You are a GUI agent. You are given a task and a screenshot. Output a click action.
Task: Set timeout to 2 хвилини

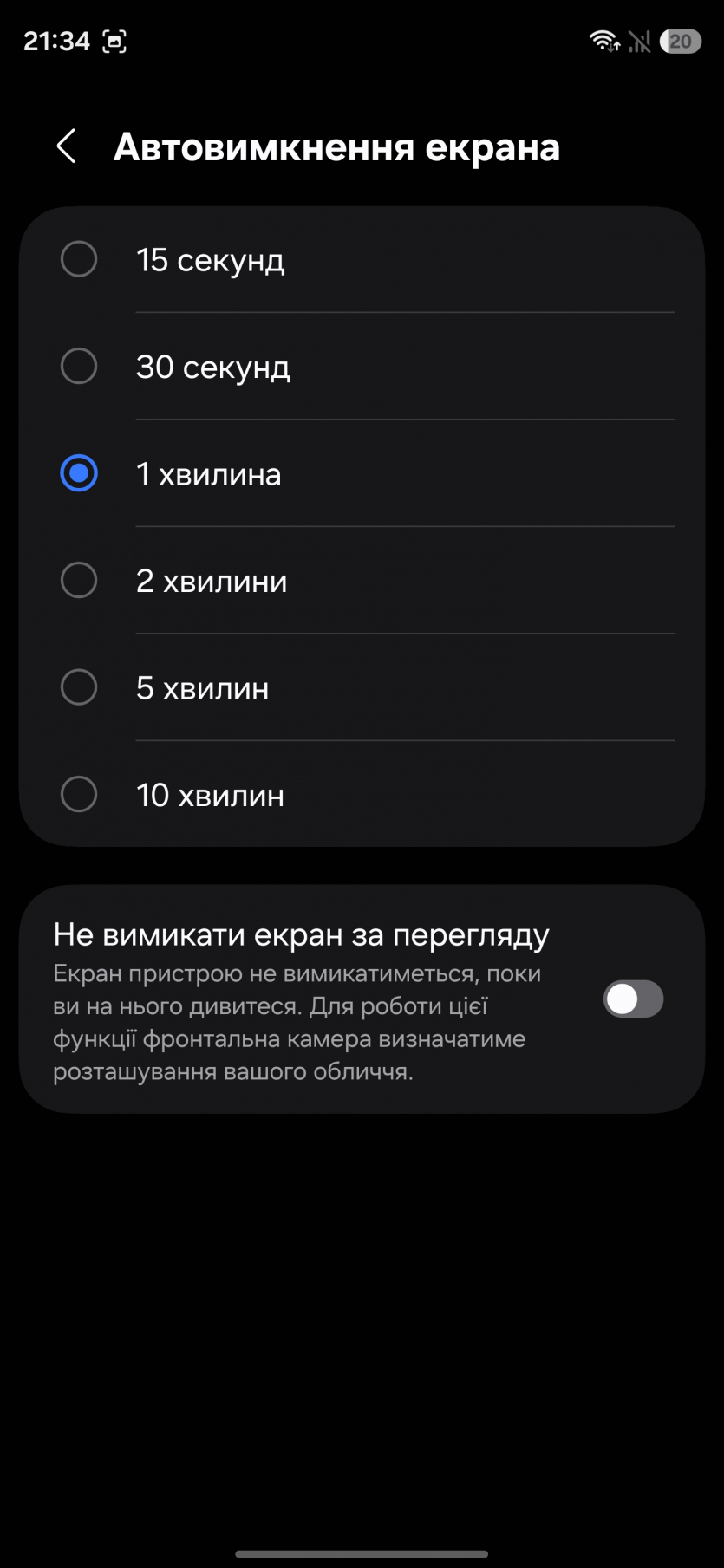pos(79,581)
